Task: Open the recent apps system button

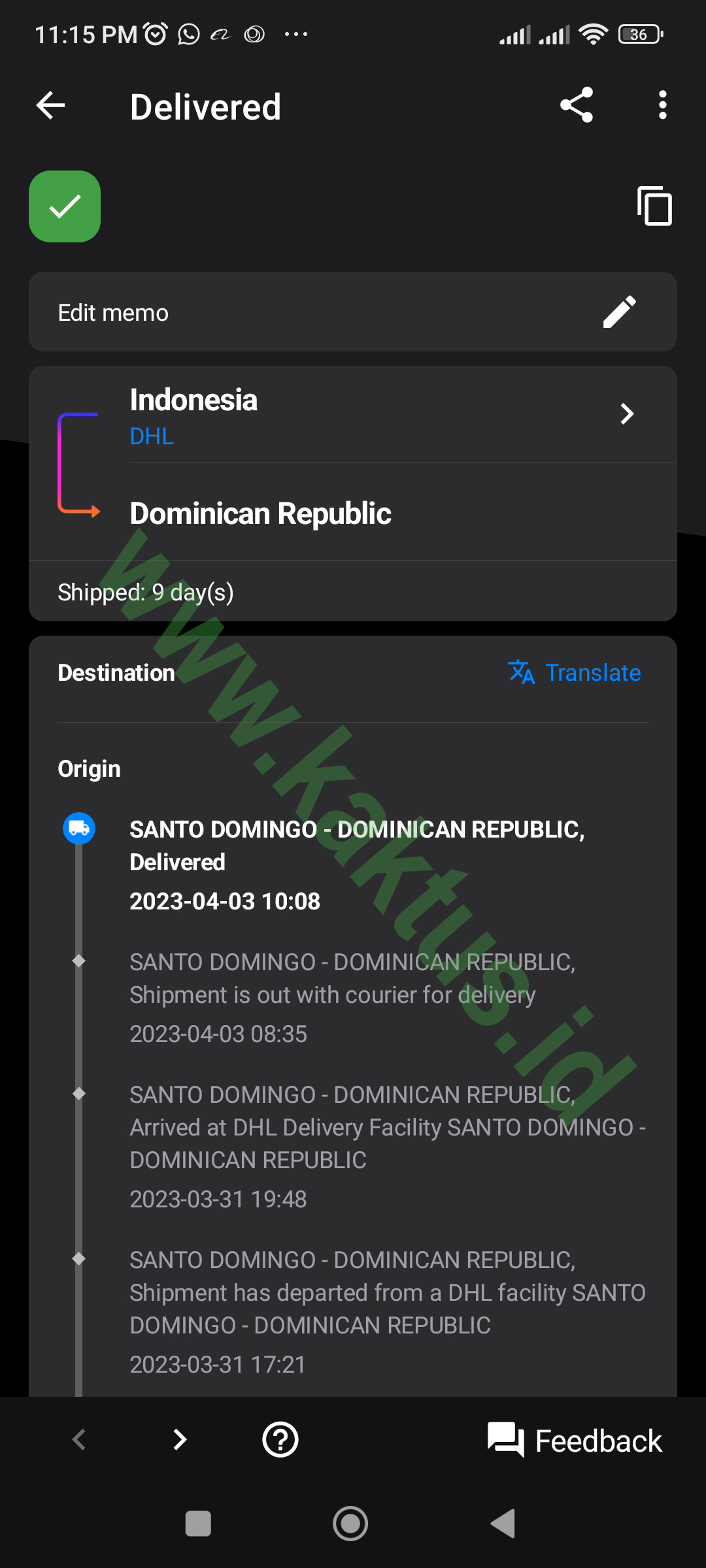Action: pyautogui.click(x=198, y=1524)
